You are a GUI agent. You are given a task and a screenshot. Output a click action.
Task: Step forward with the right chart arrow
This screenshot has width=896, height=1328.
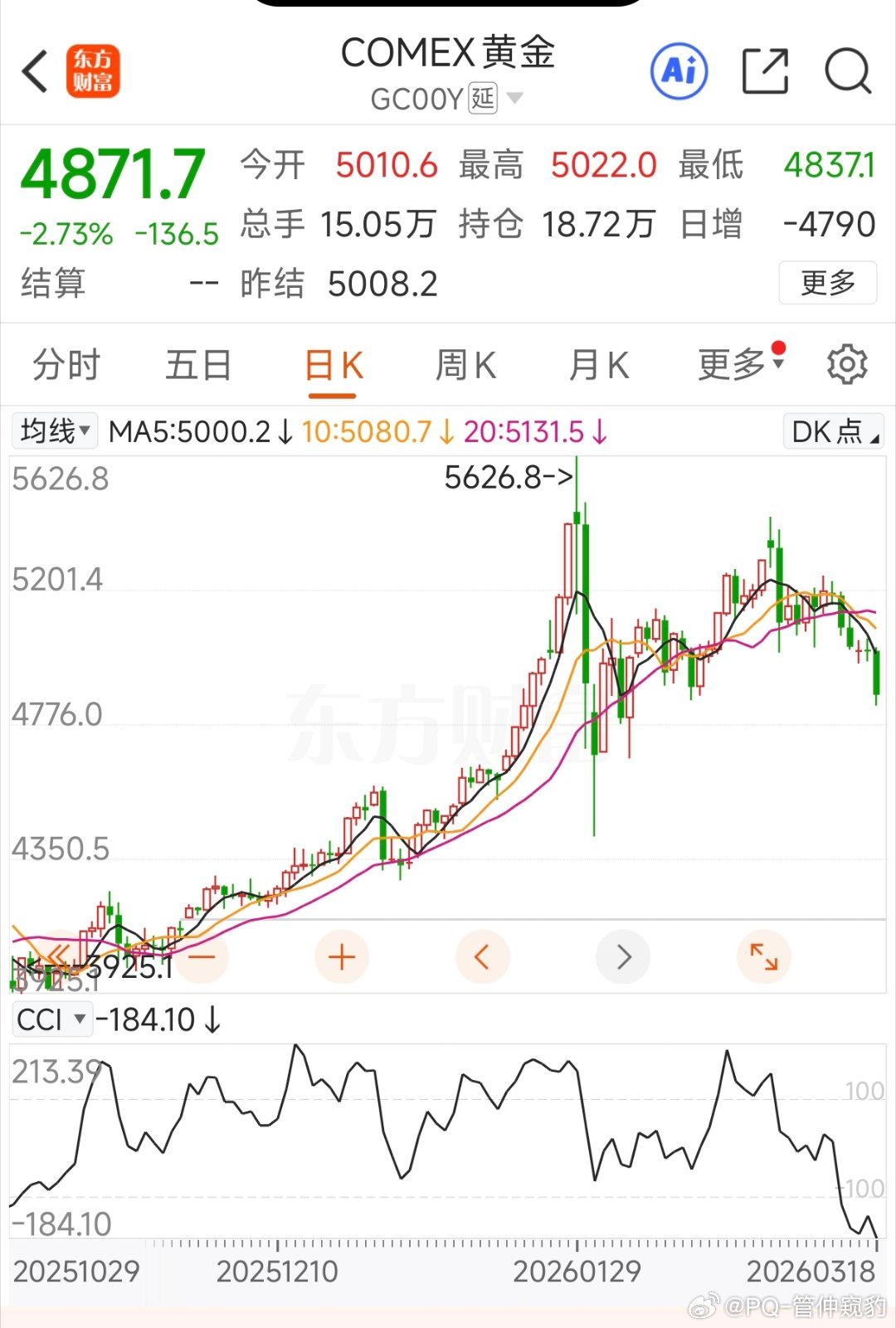(623, 956)
